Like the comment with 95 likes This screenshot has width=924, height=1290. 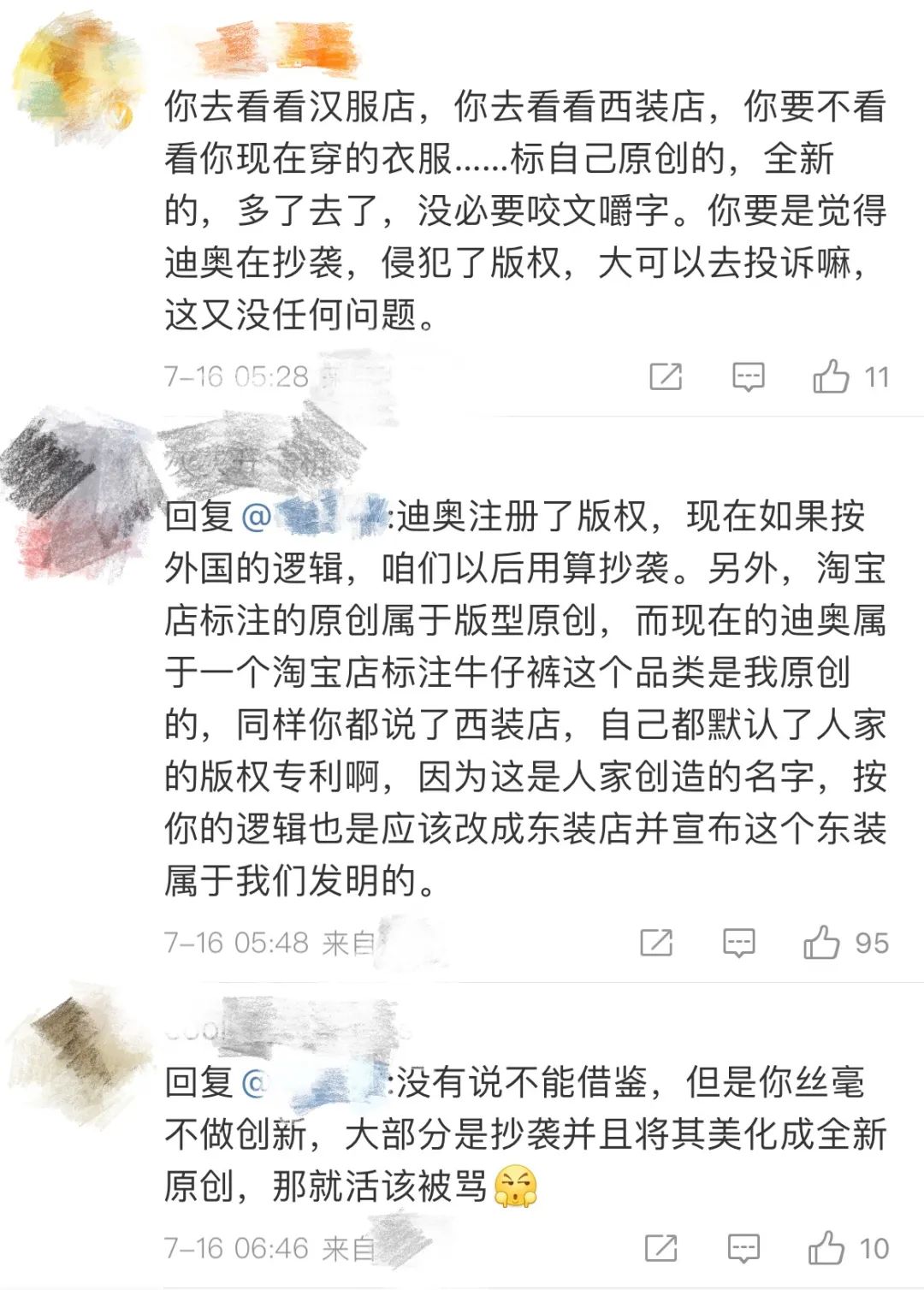tap(821, 943)
